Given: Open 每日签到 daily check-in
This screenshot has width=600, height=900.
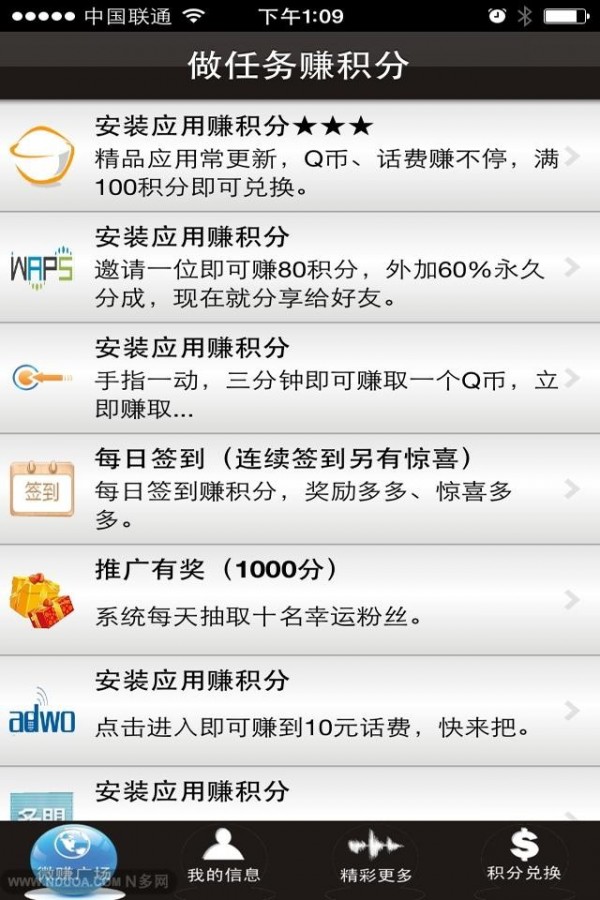Looking at the screenshot, I should [x=300, y=489].
